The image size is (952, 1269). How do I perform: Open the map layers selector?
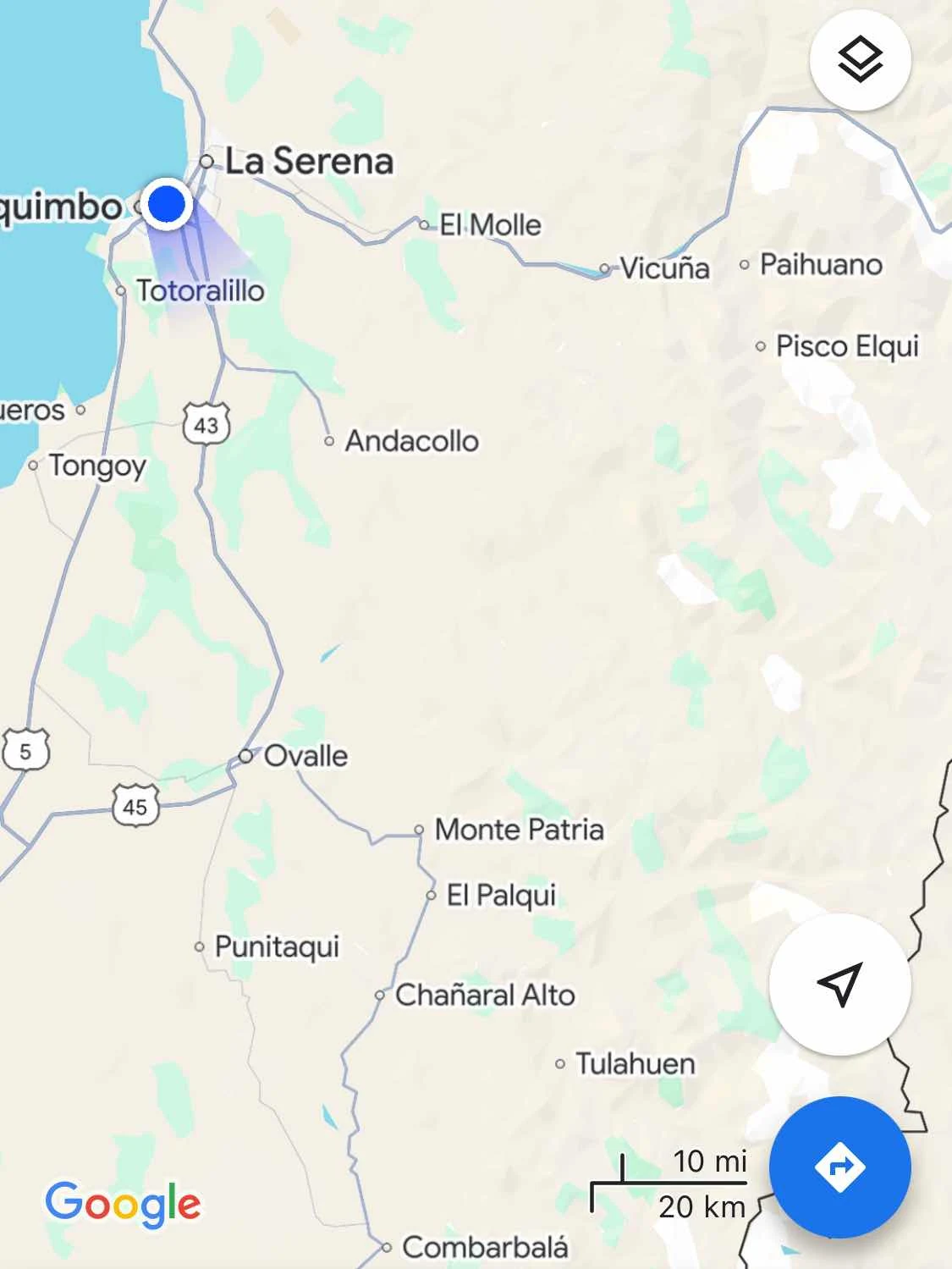click(x=860, y=59)
